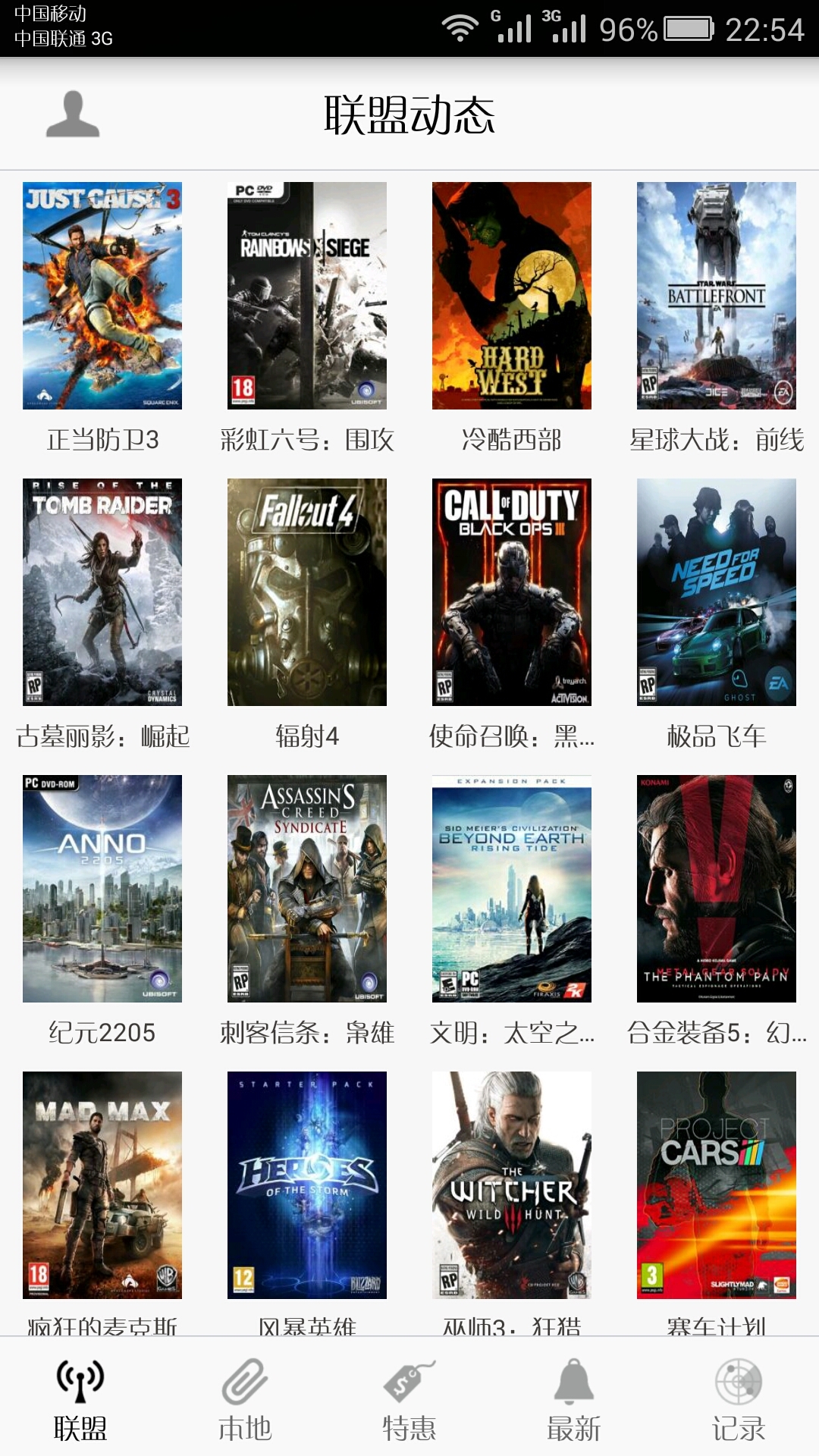Open the 正当防卫3 game tile
The height and width of the screenshot is (1456, 819).
(102, 296)
